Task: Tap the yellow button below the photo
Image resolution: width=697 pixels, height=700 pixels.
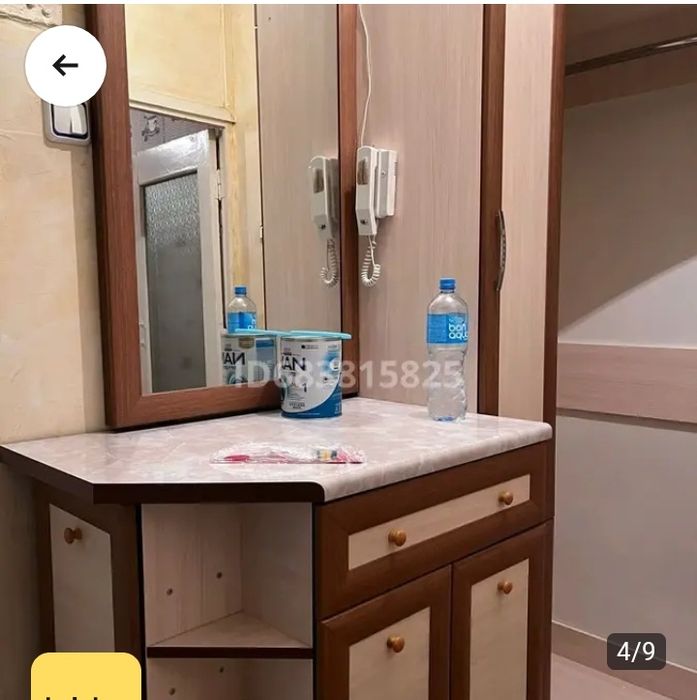Action: (x=86, y=679)
